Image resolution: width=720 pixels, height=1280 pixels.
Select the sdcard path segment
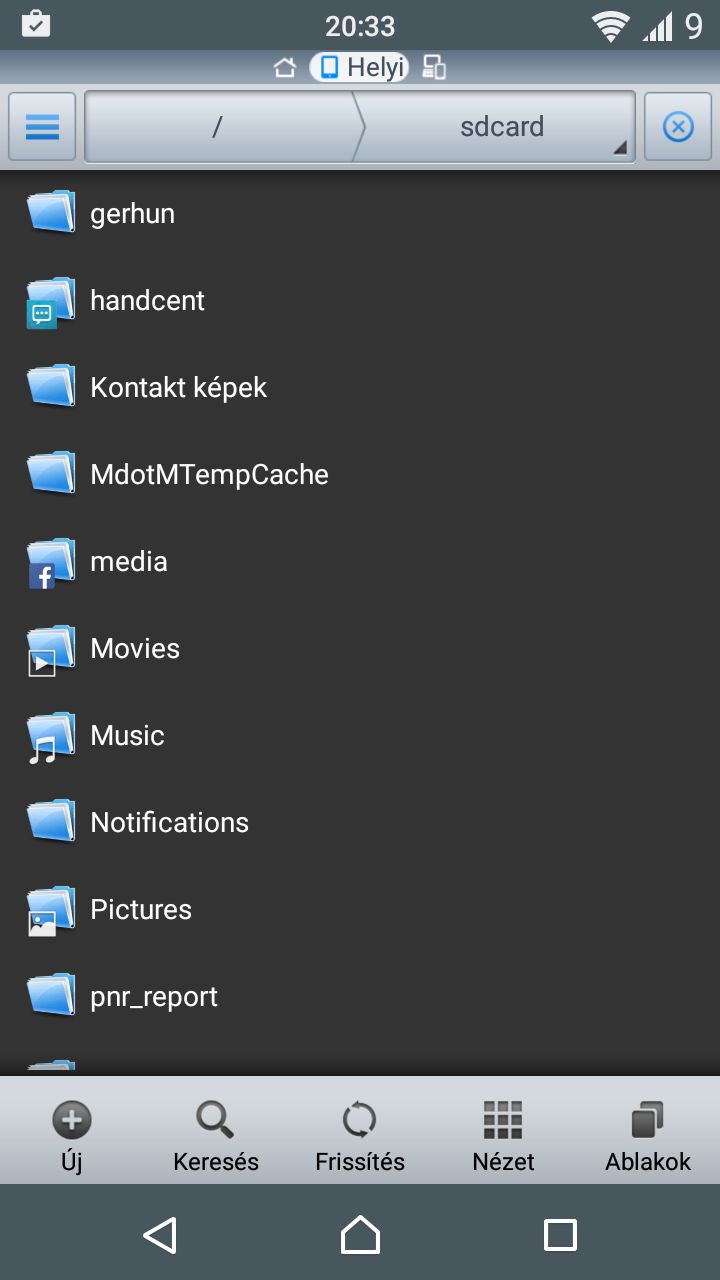(498, 127)
